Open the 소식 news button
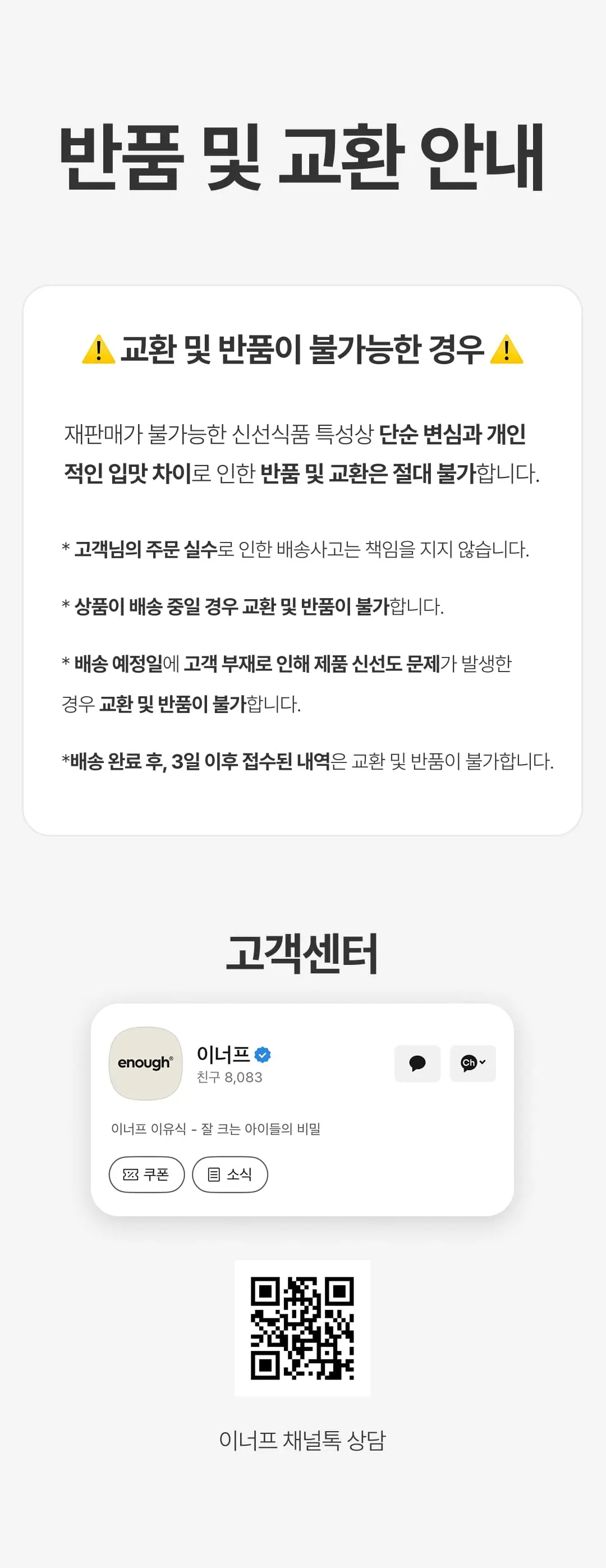 coord(229,1175)
